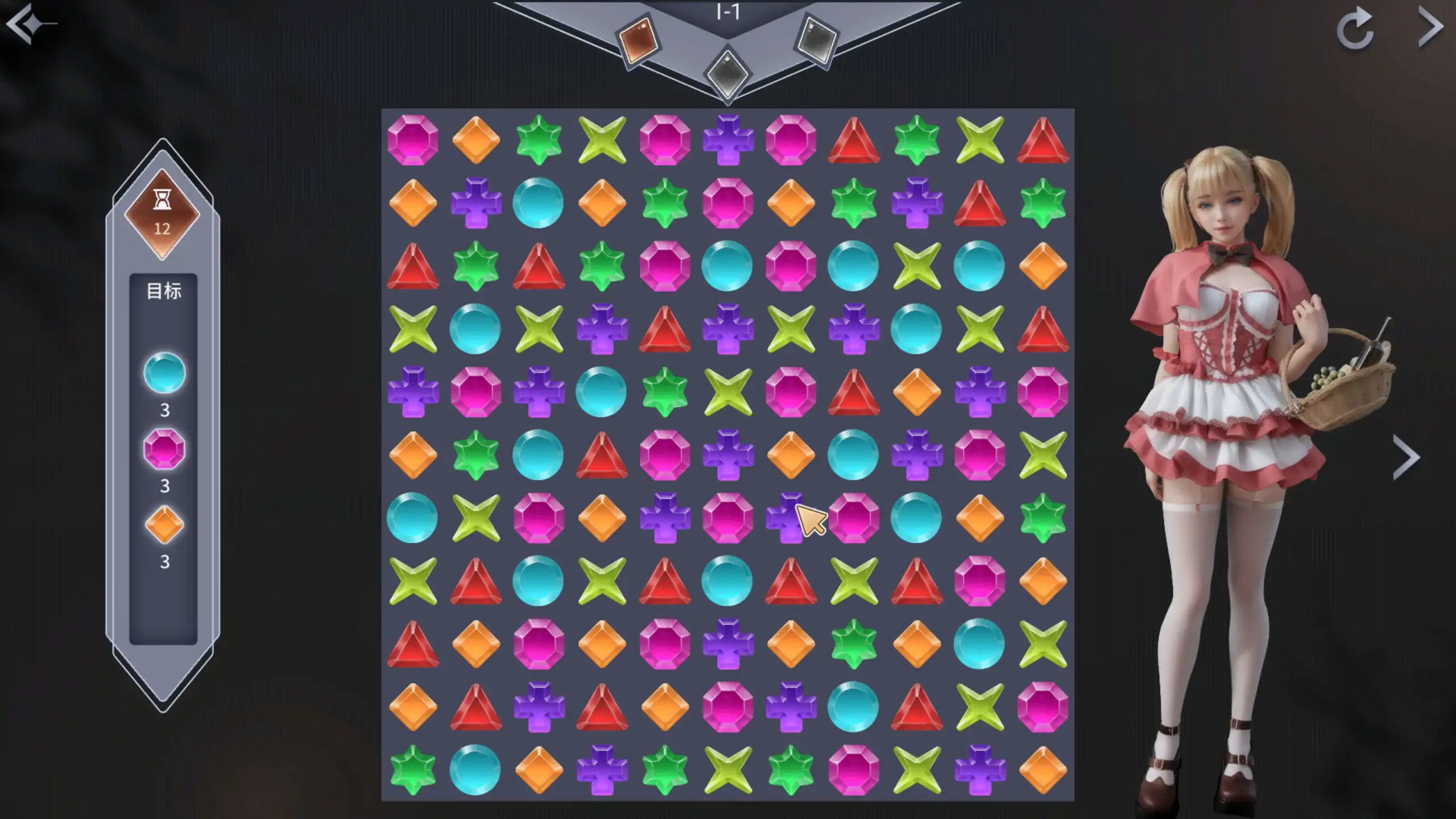Go back using the top-left arrow
Image resolution: width=1456 pixels, height=819 pixels.
pyautogui.click(x=28, y=24)
